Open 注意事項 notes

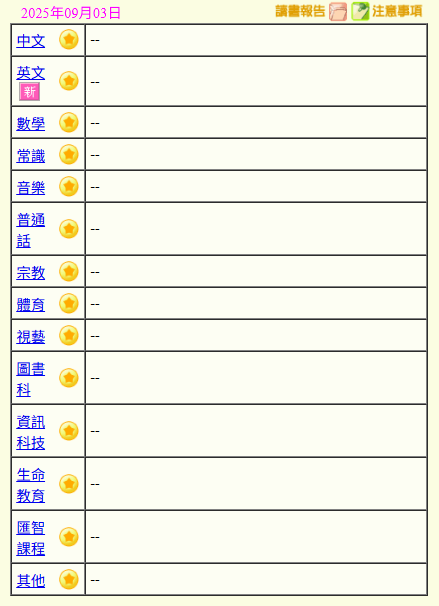(387, 11)
